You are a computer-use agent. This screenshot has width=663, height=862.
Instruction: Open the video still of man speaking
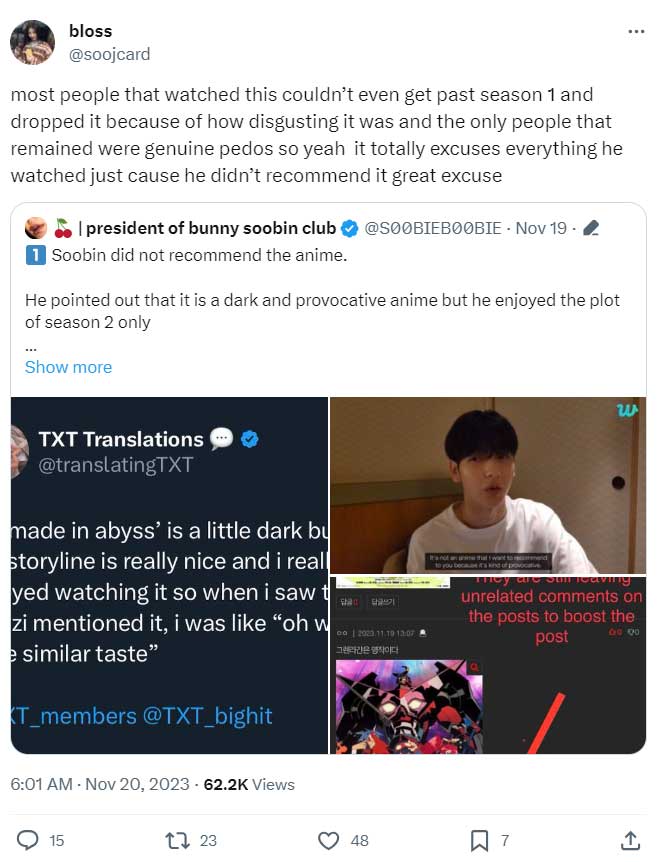click(488, 485)
